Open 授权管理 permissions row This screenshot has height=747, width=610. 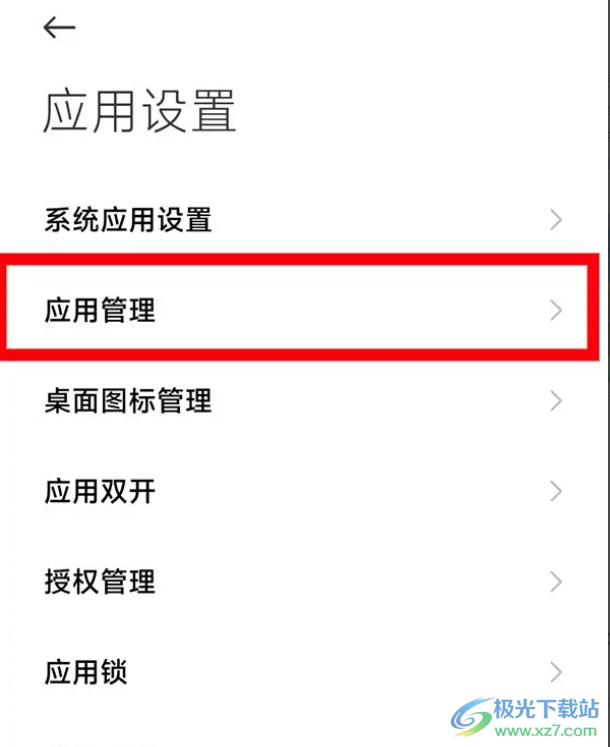click(300, 581)
